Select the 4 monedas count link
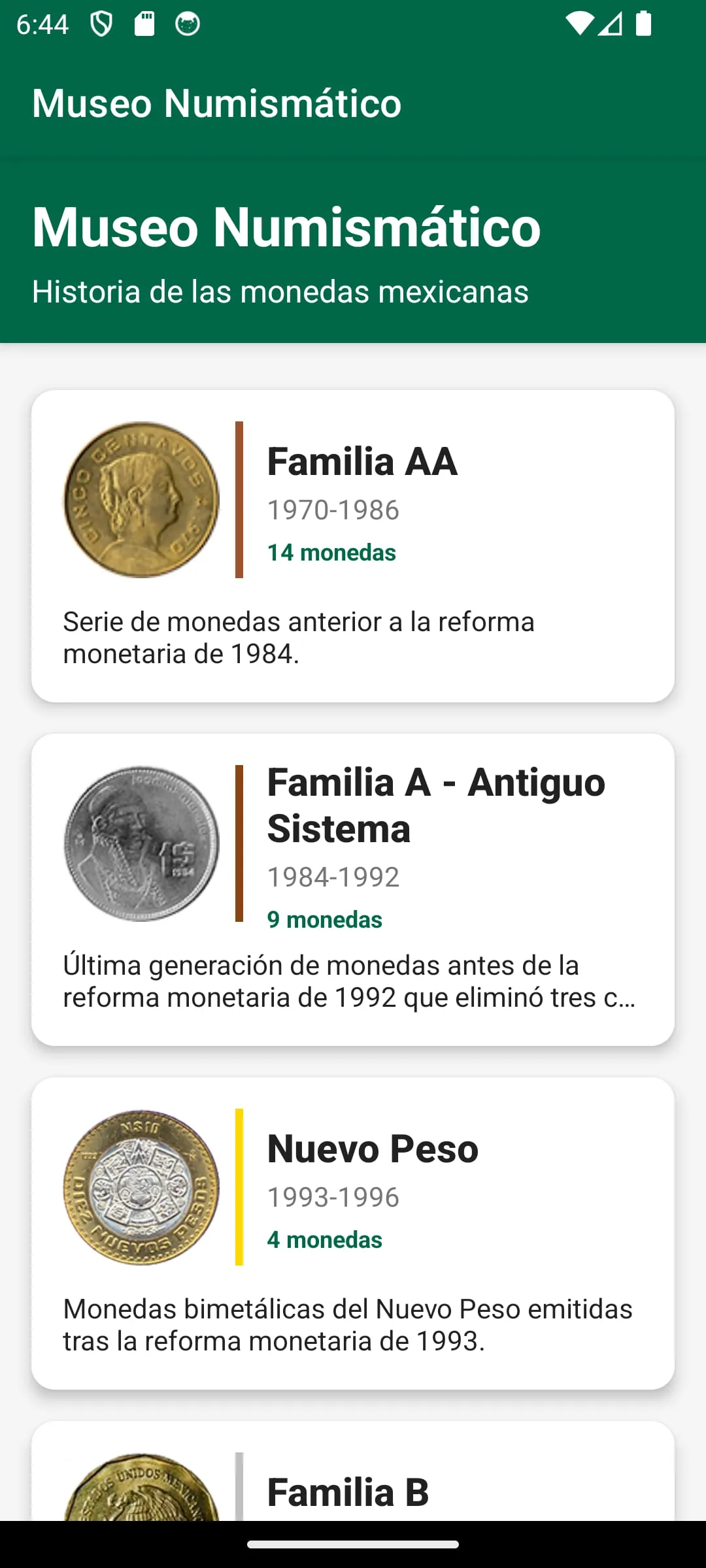The width and height of the screenshot is (706, 1568). tap(324, 1239)
